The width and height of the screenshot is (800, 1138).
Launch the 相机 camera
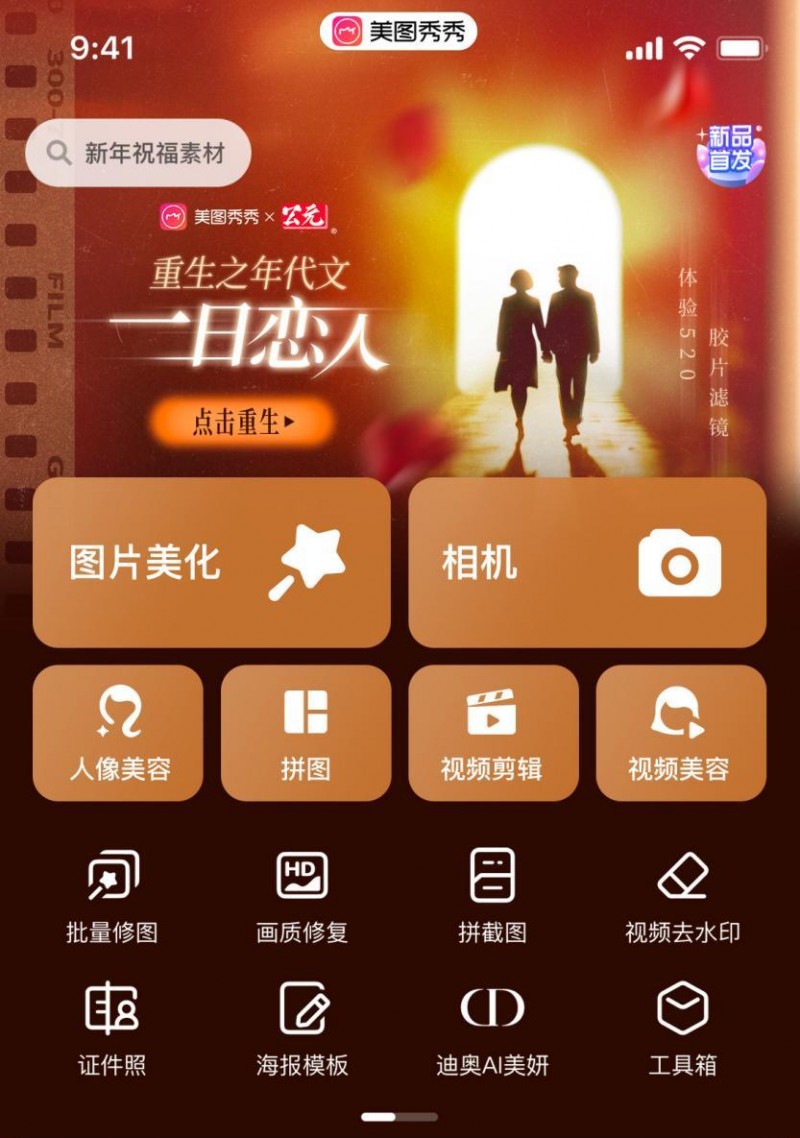point(587,562)
